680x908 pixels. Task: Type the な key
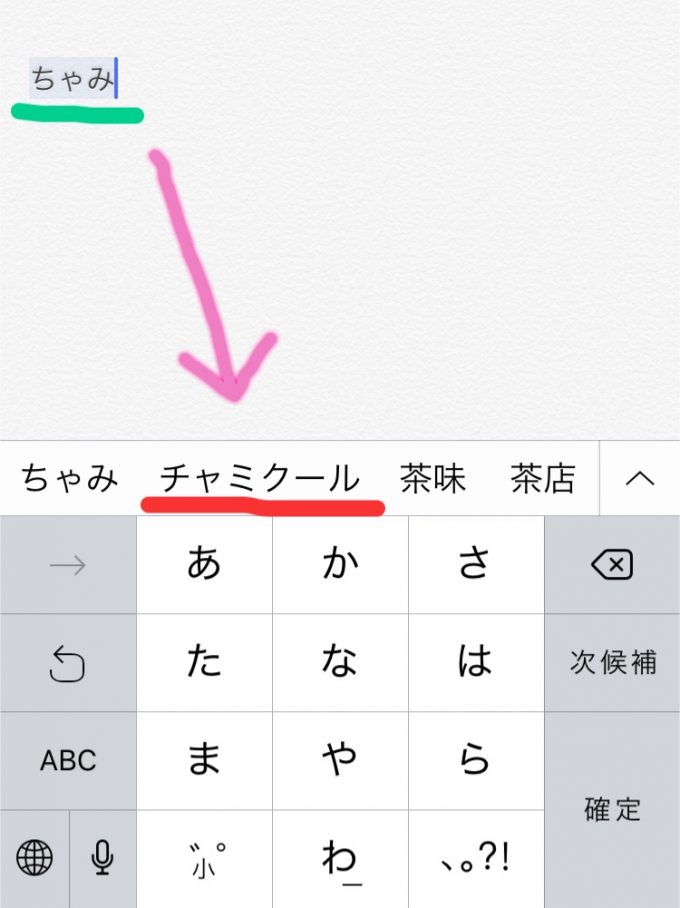pos(340,662)
